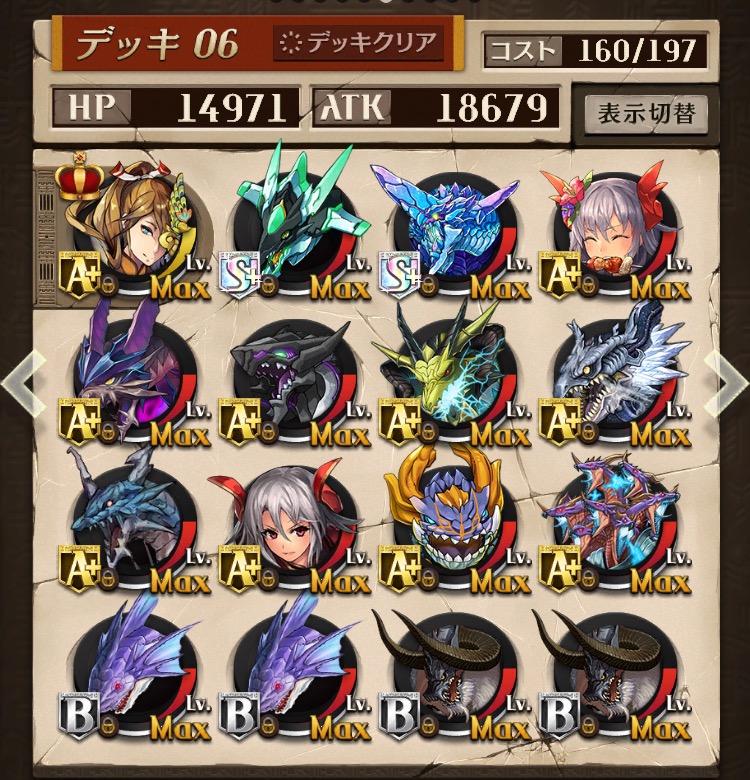Image resolution: width=750 pixels, height=780 pixels.
Task: Go to the previous deck with left arrow
Action: point(22,383)
